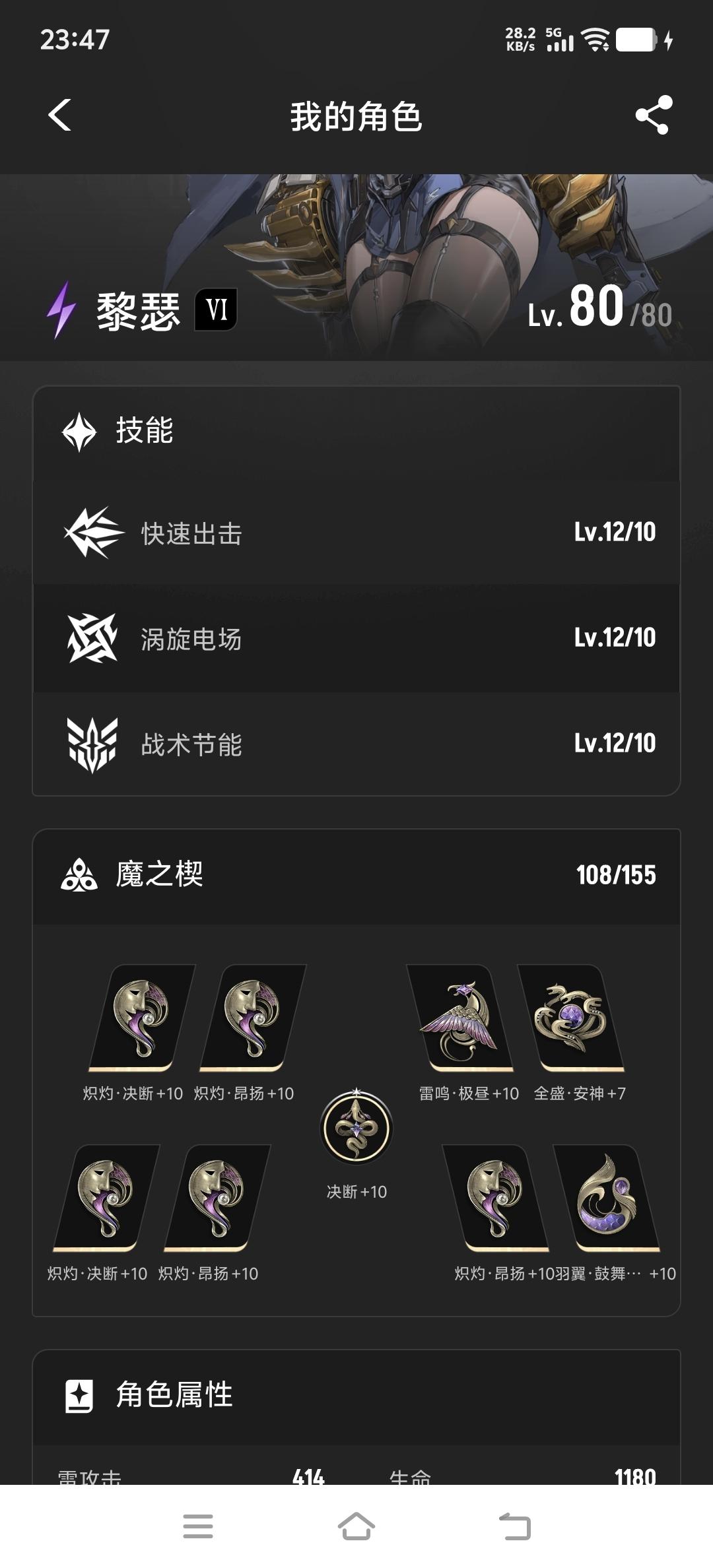
Task: Open the 快速出击 skill row
Action: click(x=356, y=533)
